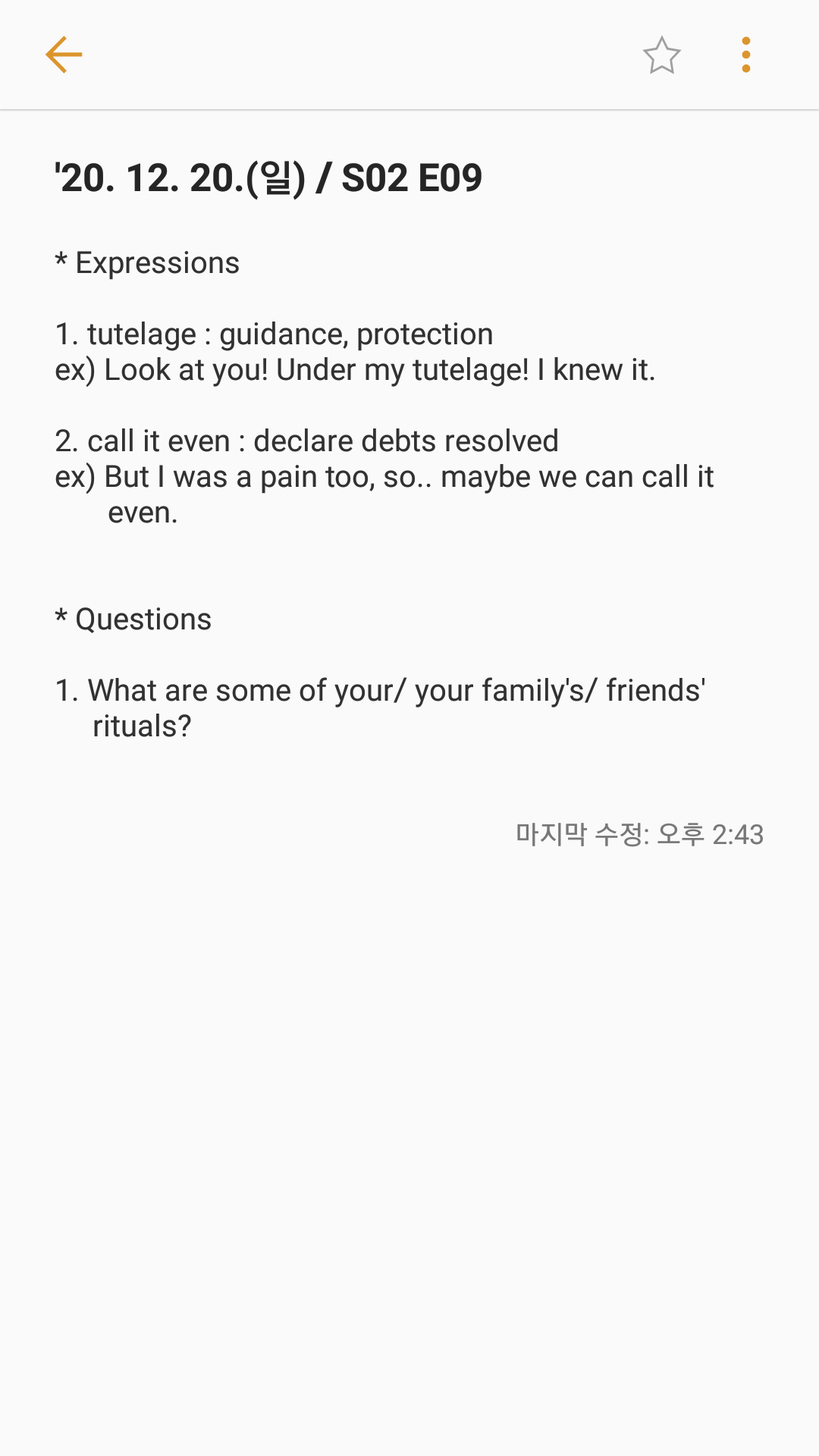The height and width of the screenshot is (1456, 819).
Task: Go back using the orange arrow
Action: click(x=64, y=55)
